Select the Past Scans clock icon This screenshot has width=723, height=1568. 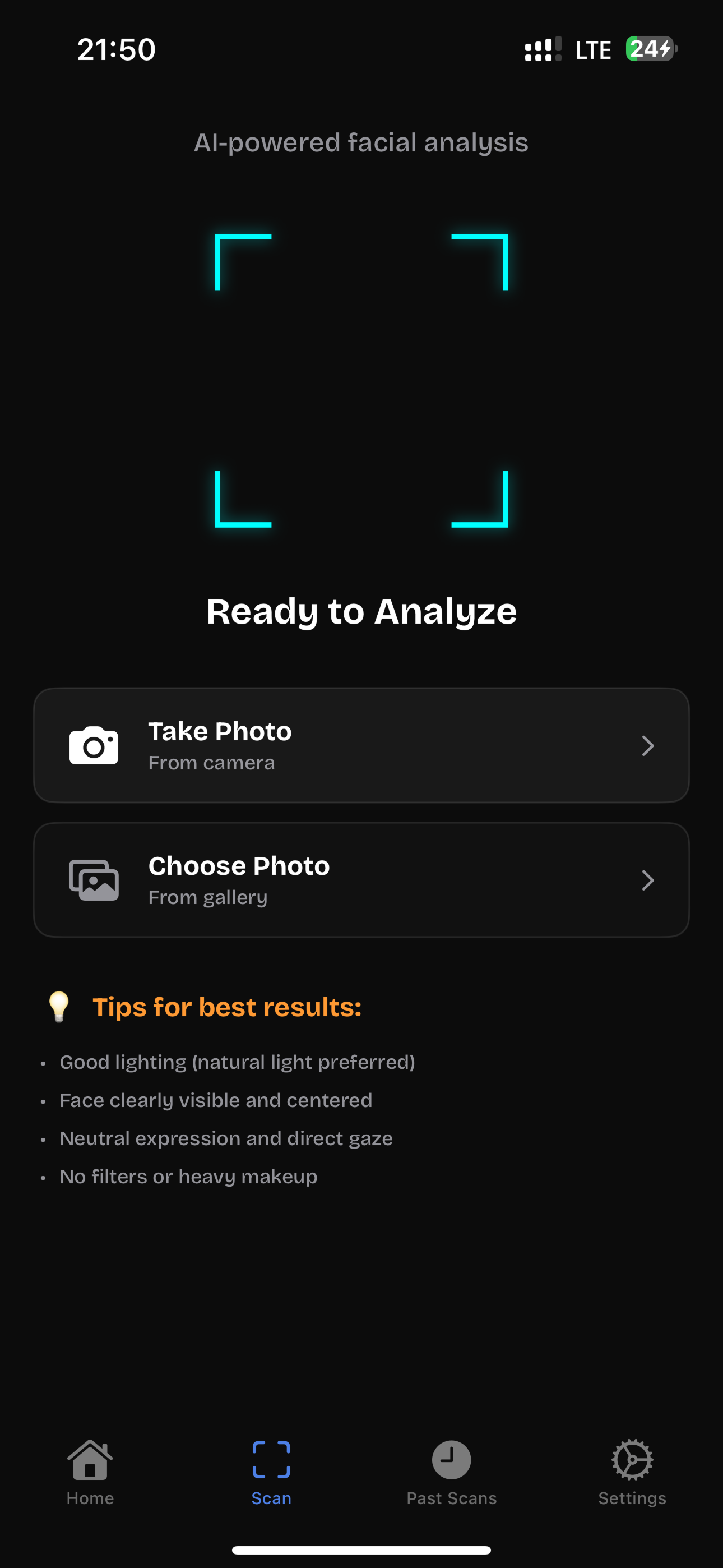pos(451,1460)
